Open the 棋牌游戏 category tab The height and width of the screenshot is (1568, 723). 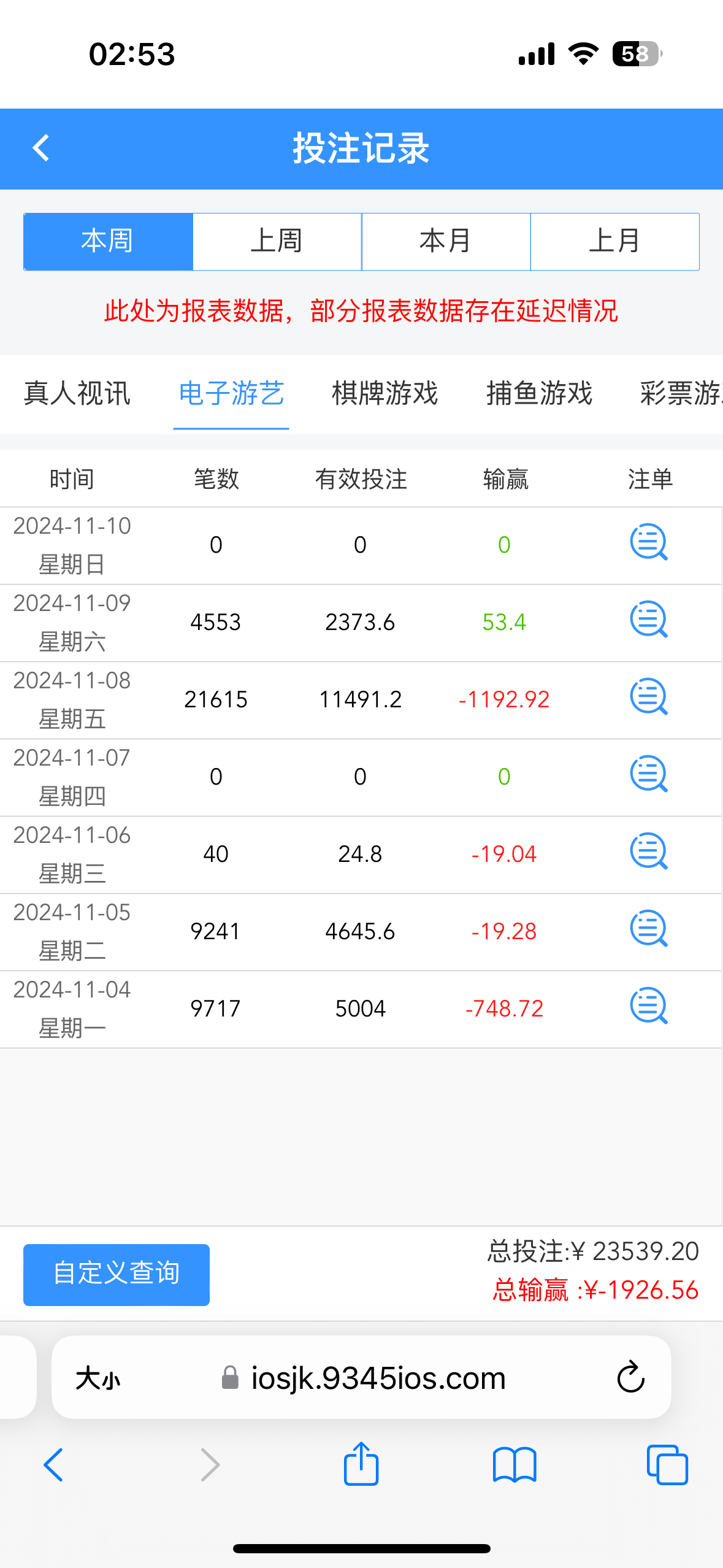(385, 393)
